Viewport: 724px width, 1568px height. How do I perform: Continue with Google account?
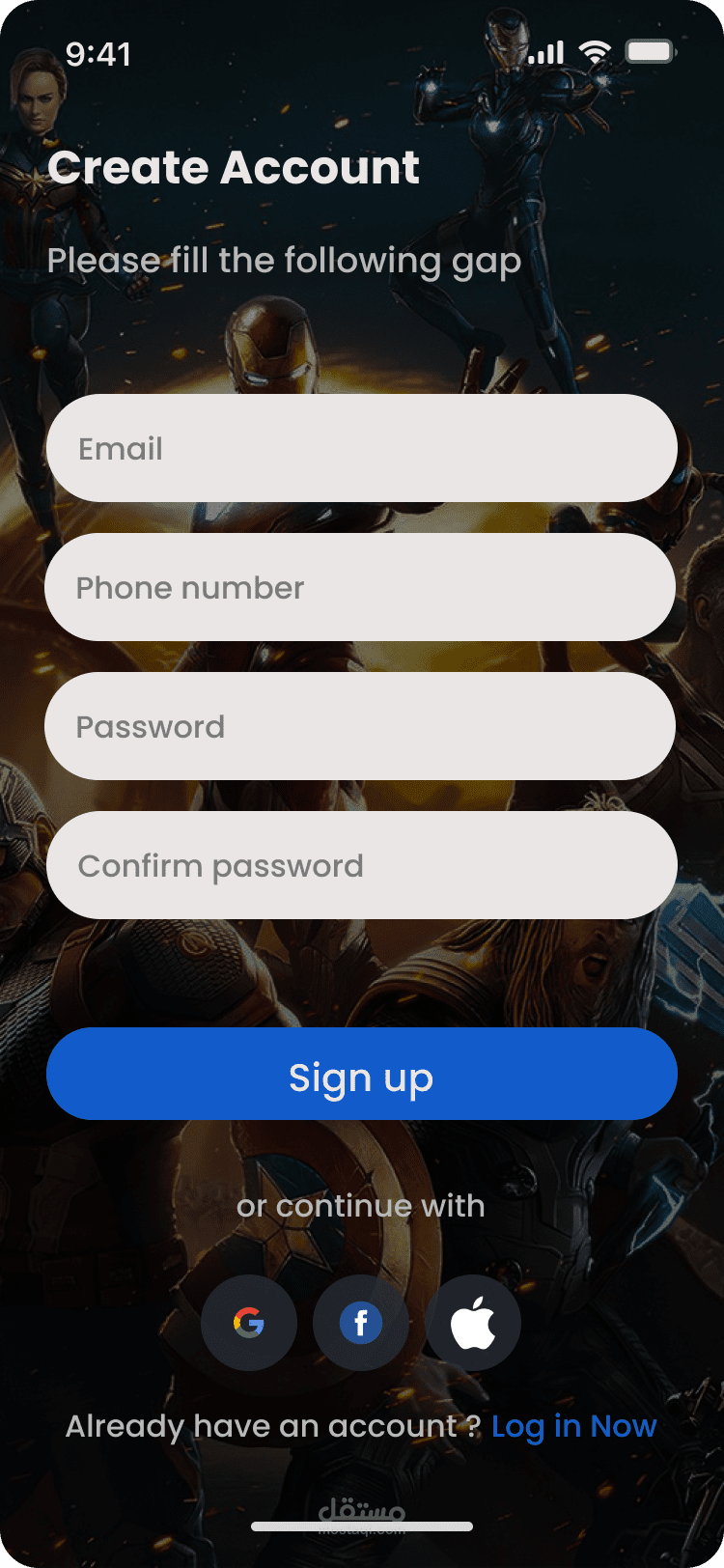[249, 1323]
